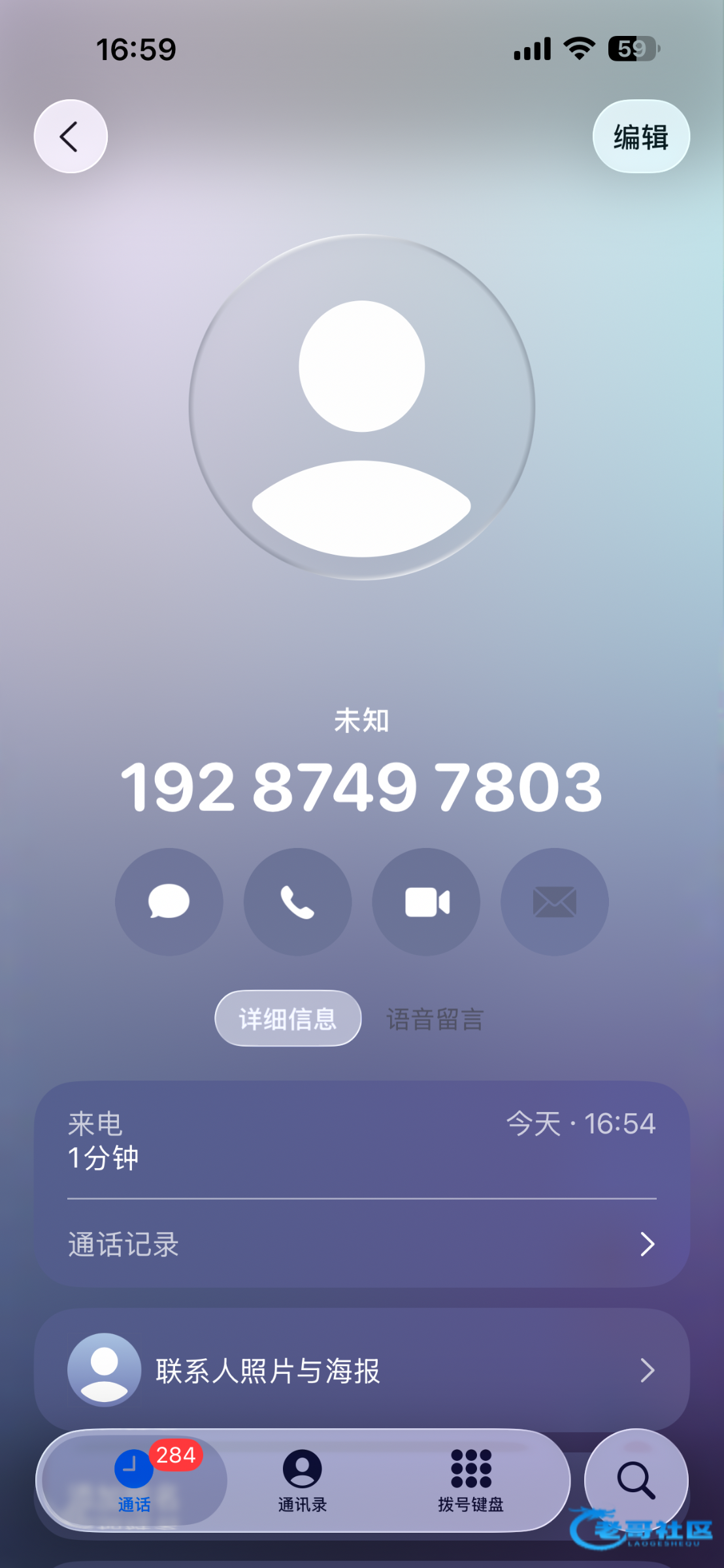Open 联系人照片与海报 settings
This screenshot has width=724, height=1568.
[x=361, y=1370]
